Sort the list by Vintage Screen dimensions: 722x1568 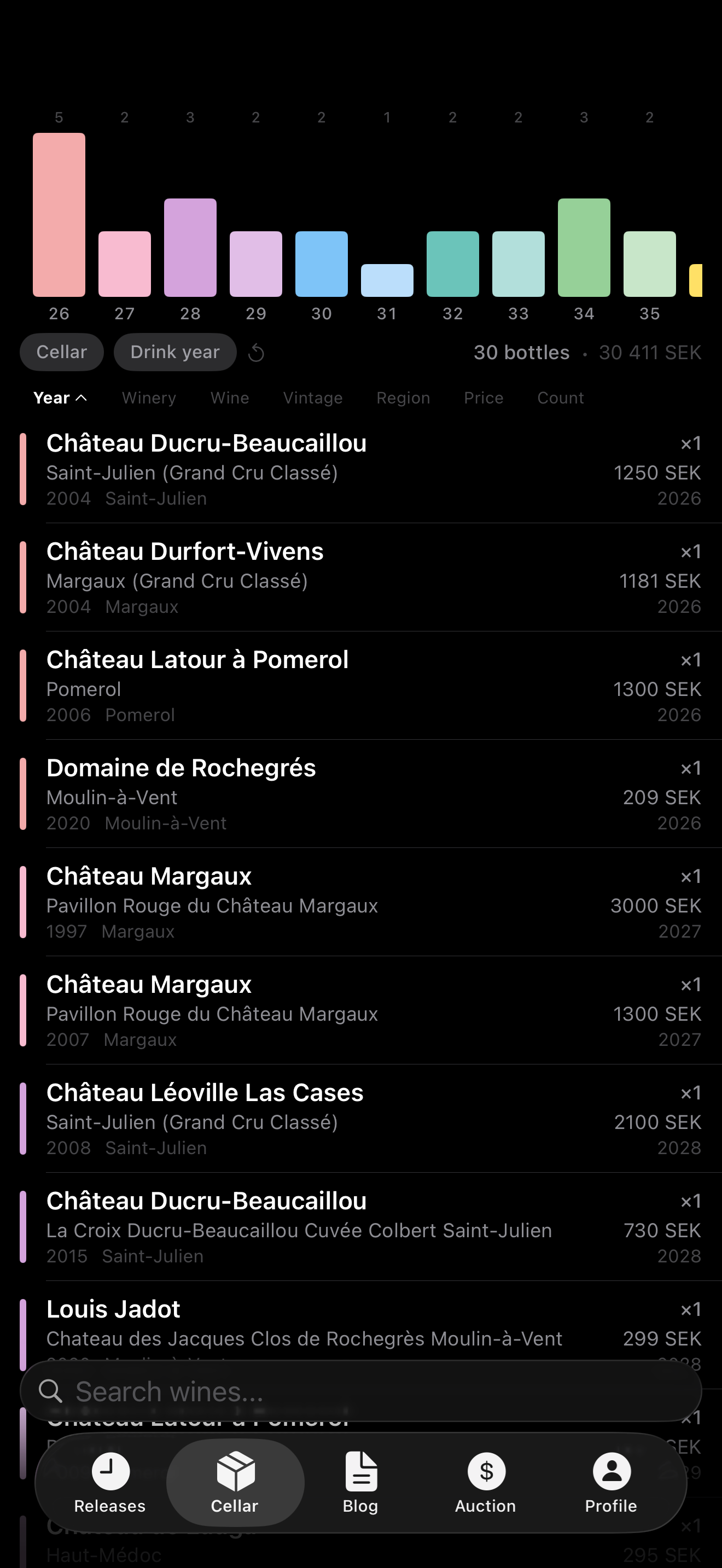click(312, 398)
